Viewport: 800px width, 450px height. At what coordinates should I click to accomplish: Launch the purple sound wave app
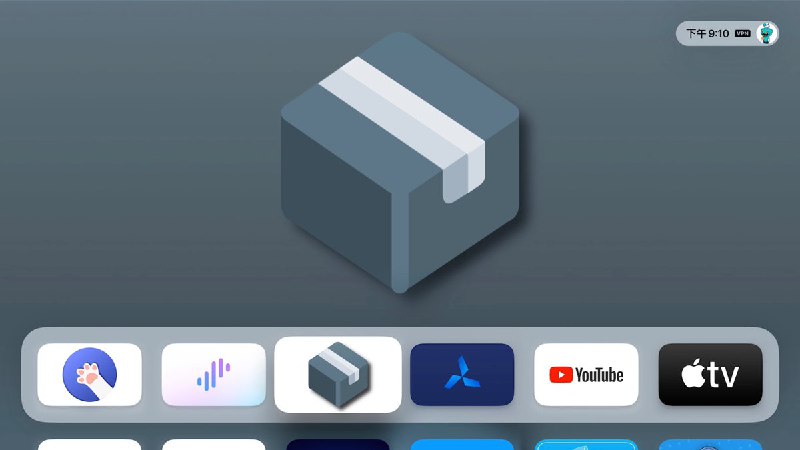[214, 375]
